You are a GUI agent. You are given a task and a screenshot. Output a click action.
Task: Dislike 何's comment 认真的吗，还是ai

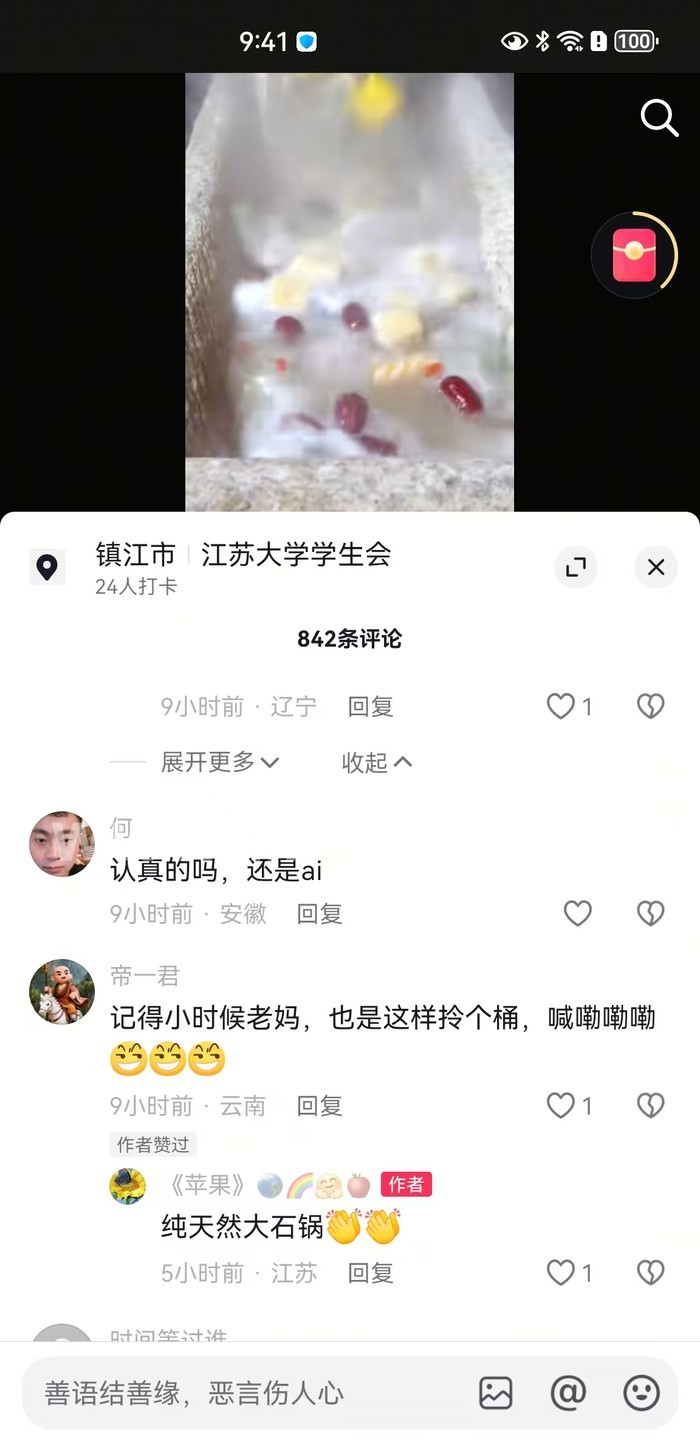pos(651,913)
